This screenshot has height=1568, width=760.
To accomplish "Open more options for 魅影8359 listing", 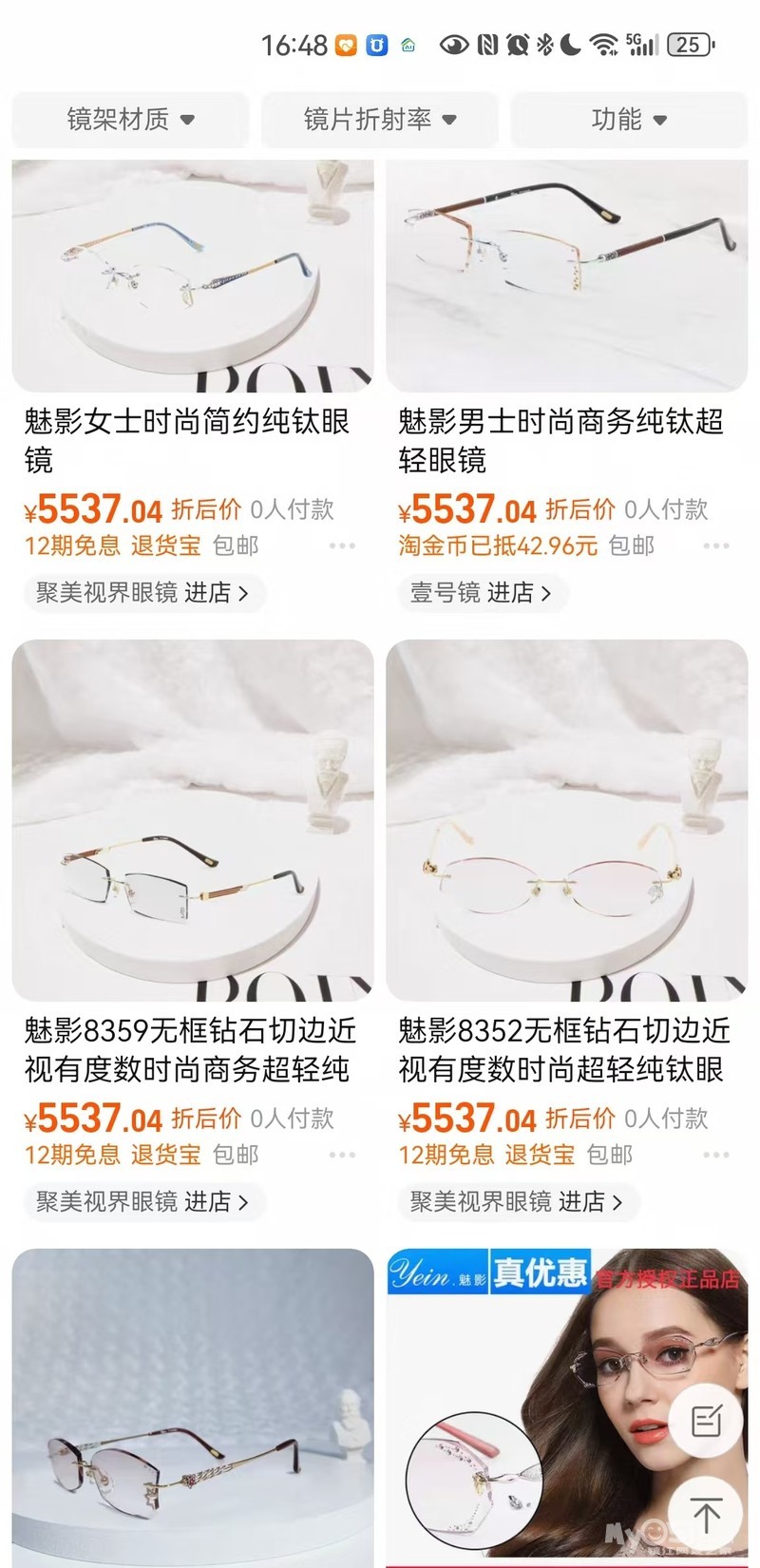I will coord(342,1156).
